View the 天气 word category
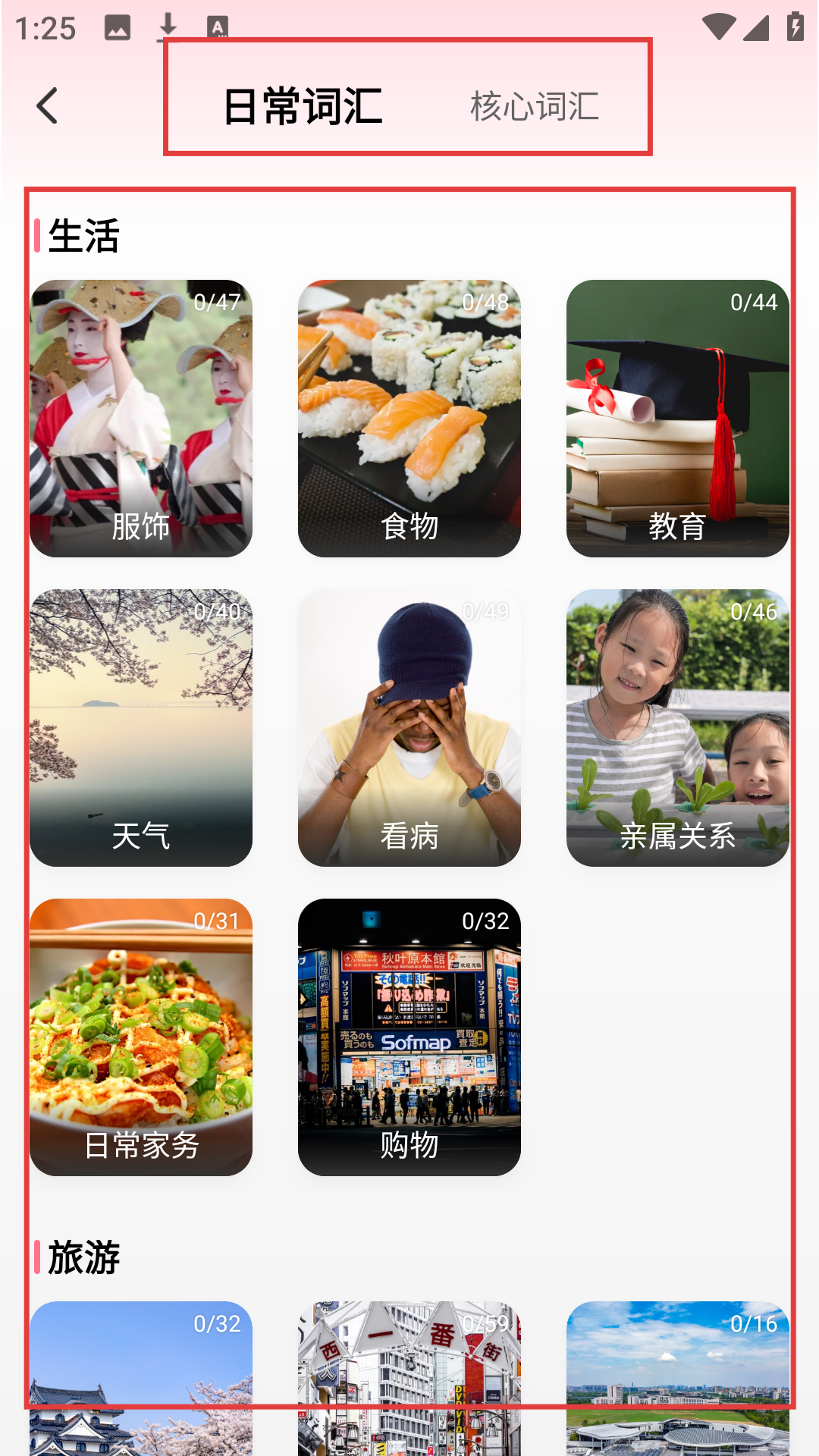 click(x=141, y=728)
